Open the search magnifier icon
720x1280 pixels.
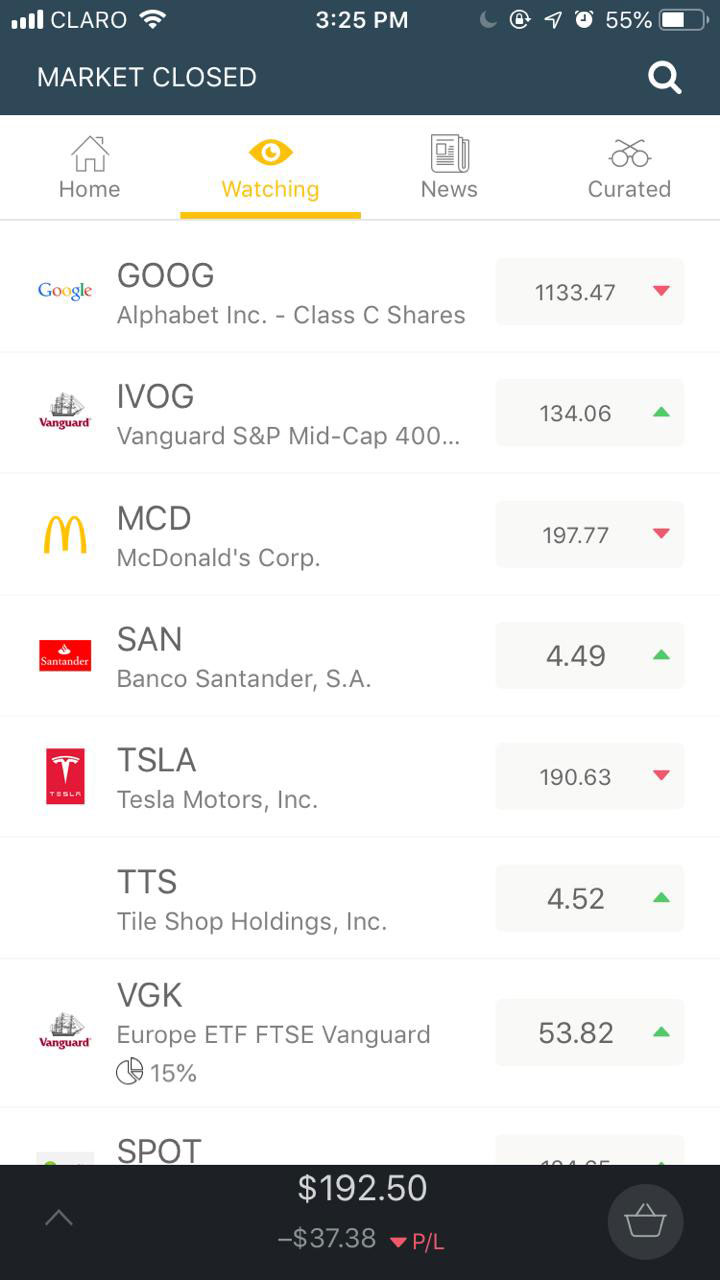point(665,77)
